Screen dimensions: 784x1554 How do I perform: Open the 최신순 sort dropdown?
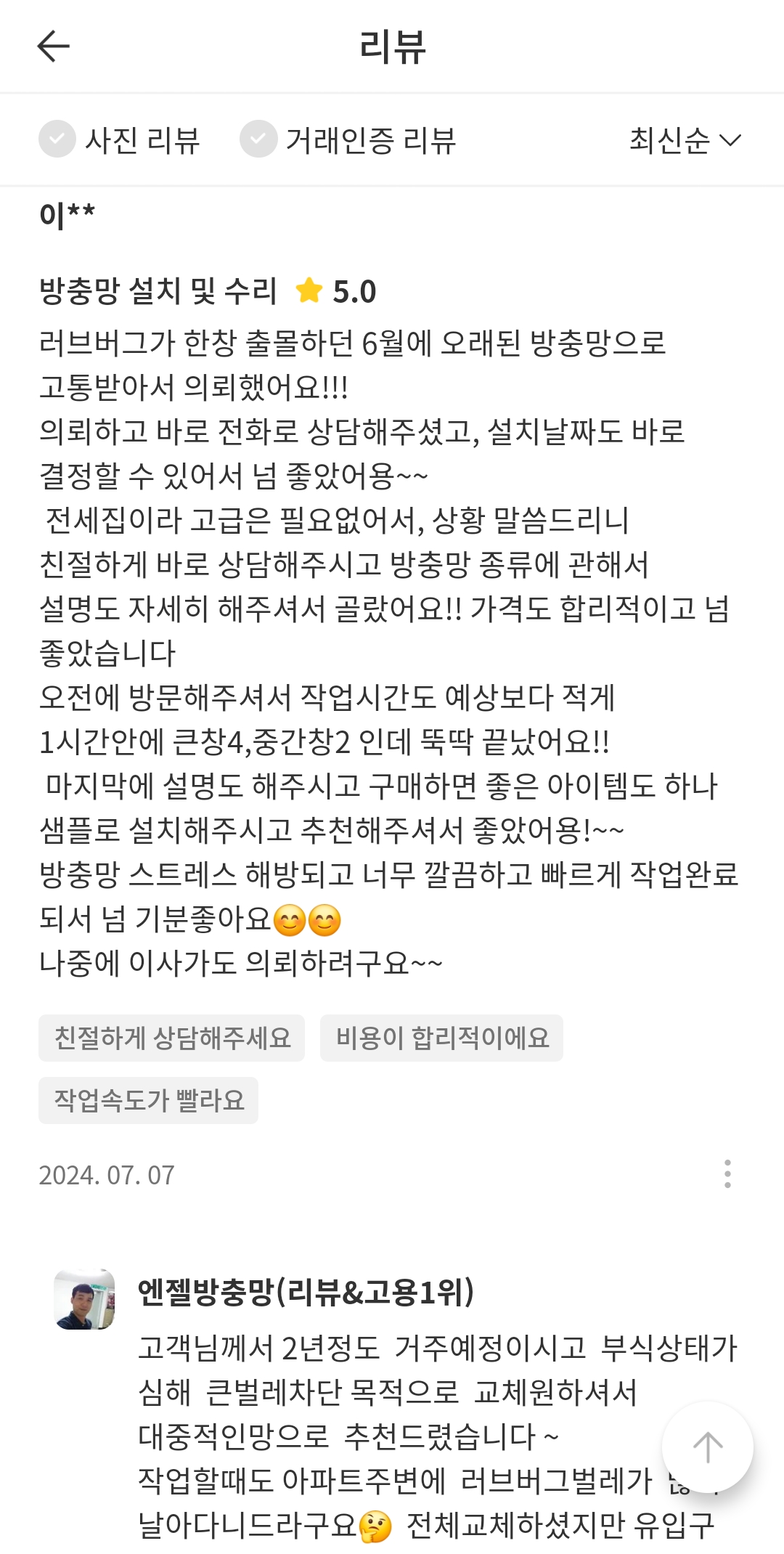tap(685, 139)
